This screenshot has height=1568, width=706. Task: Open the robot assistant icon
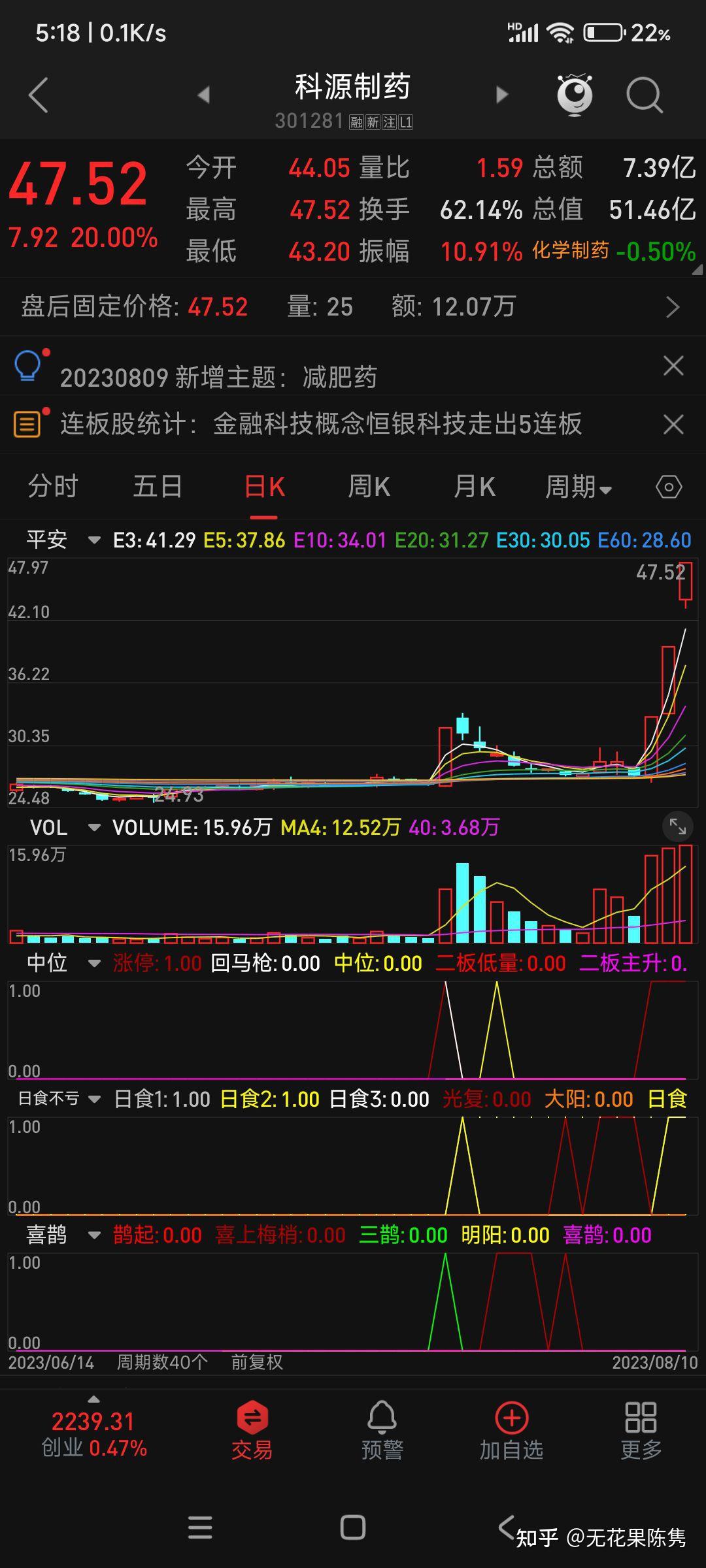[x=575, y=95]
